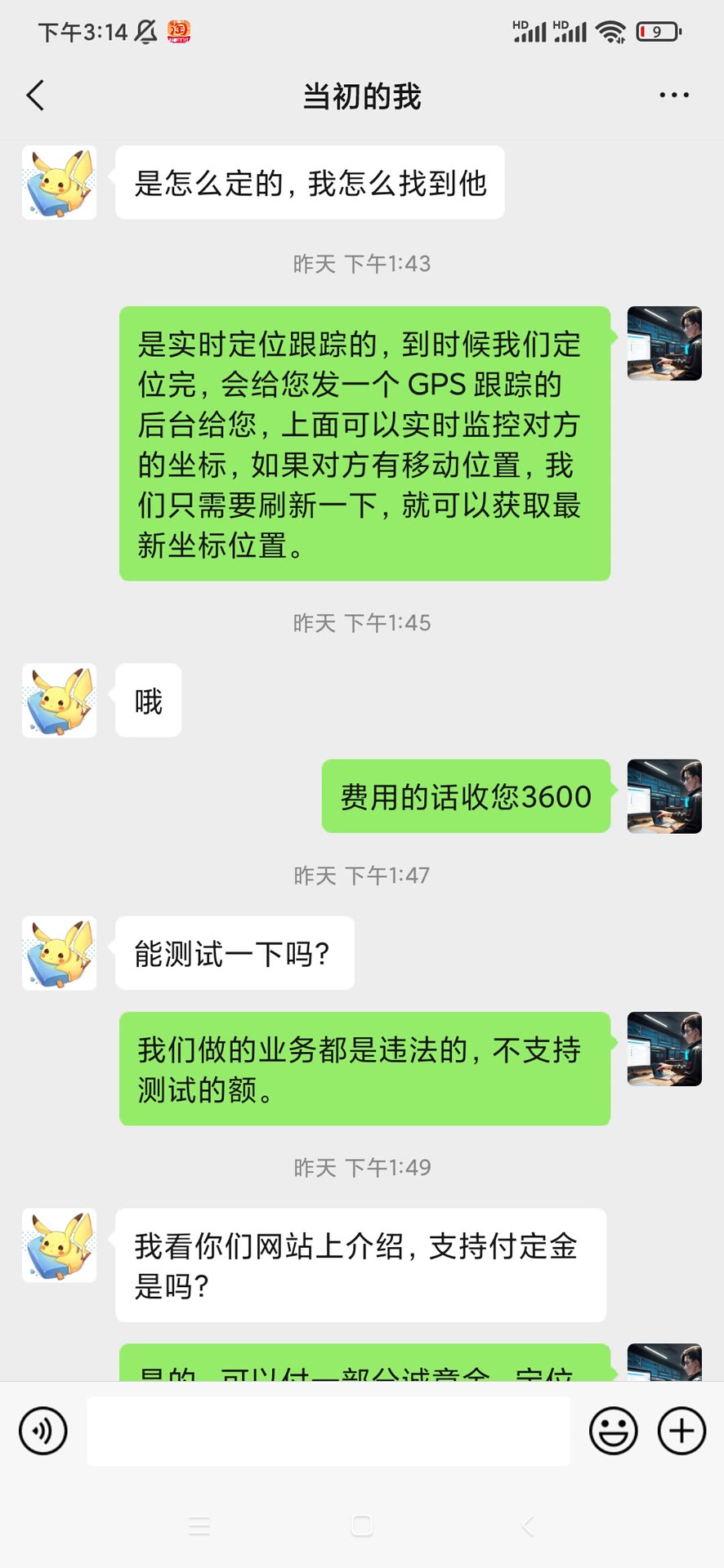Viewport: 724px width, 1568px height.
Task: Tap the timestamp 昨天 下午1:49
Action: point(360,1167)
